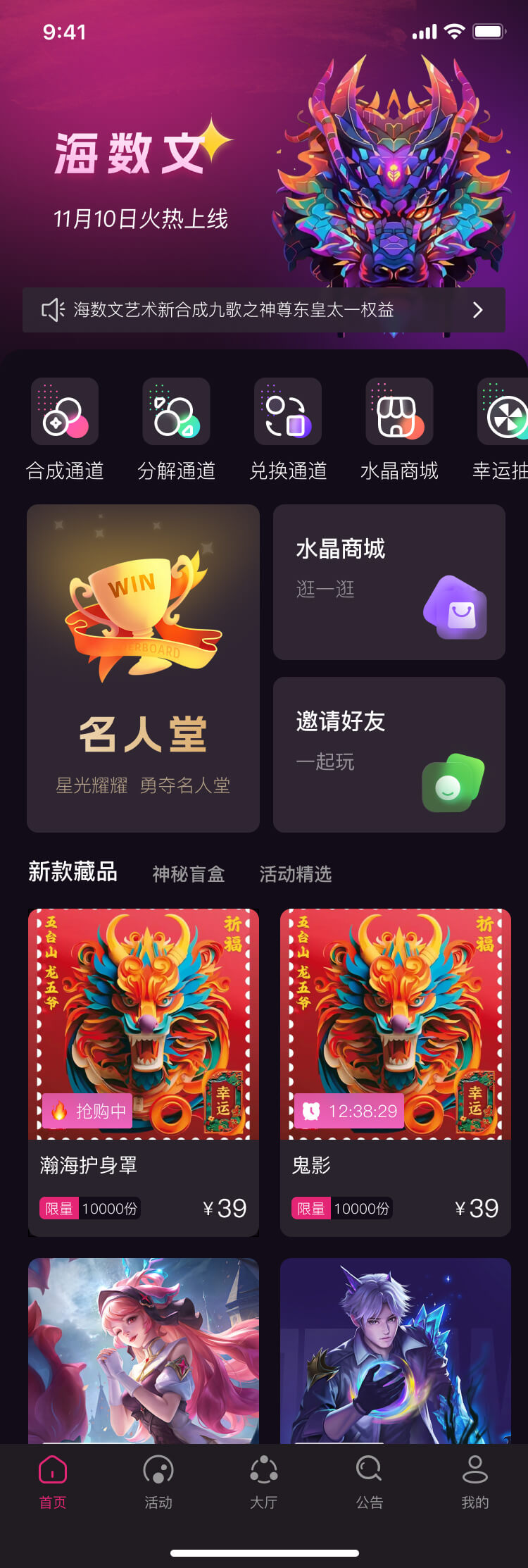This screenshot has height=1568, width=528.
Task: Open the 水晶商城 shortcut icon
Action: click(x=399, y=412)
